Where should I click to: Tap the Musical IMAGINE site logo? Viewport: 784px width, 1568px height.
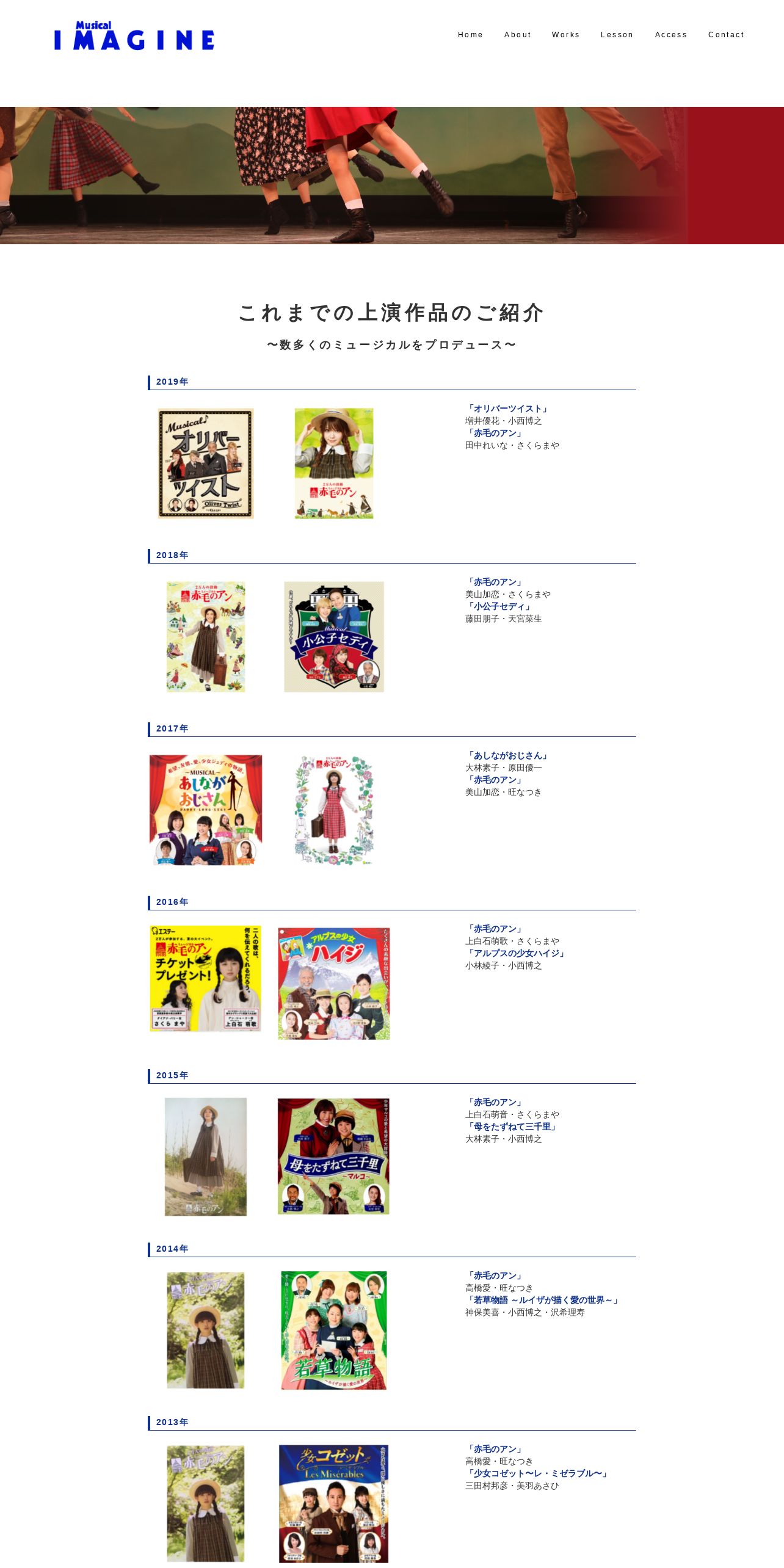(134, 35)
